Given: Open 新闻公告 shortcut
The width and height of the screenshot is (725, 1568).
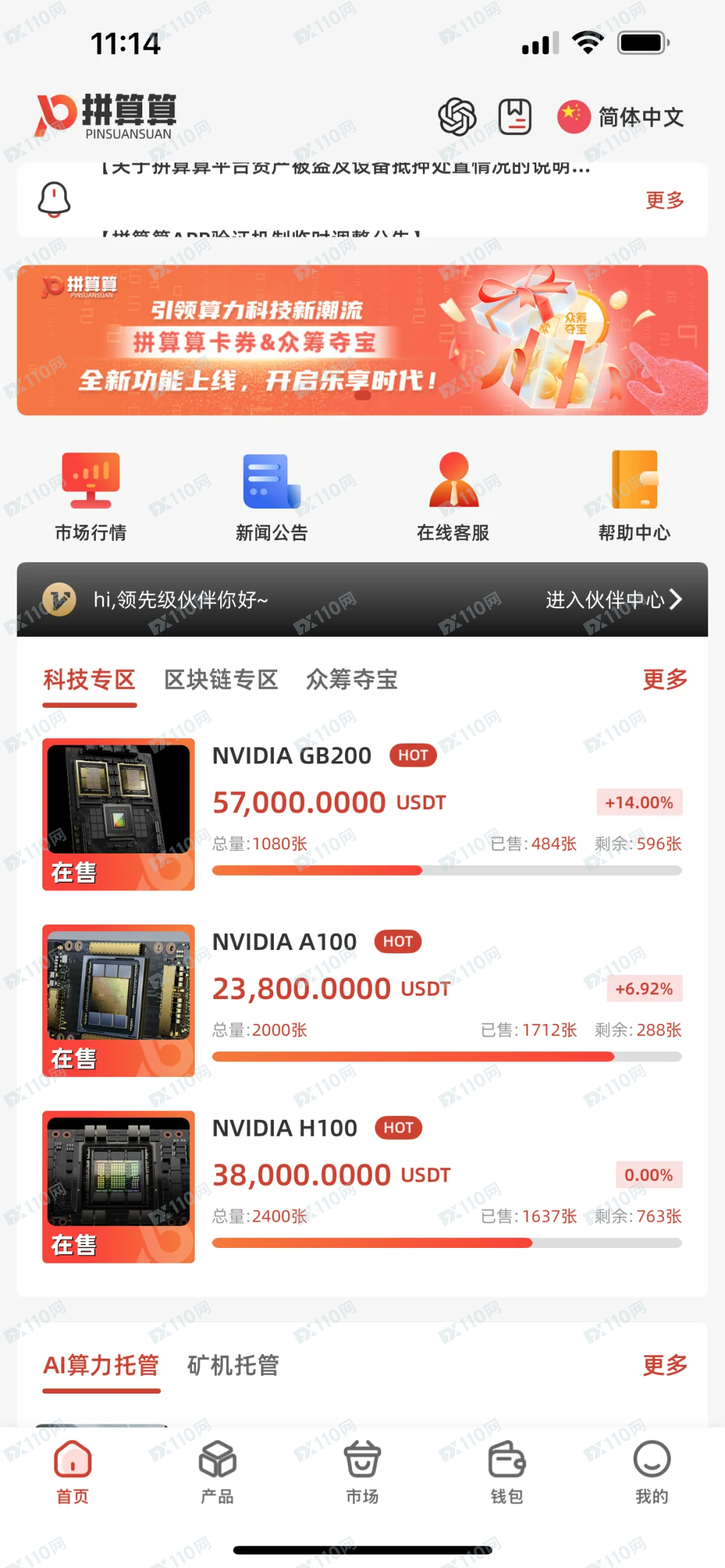Looking at the screenshot, I should [x=272, y=496].
